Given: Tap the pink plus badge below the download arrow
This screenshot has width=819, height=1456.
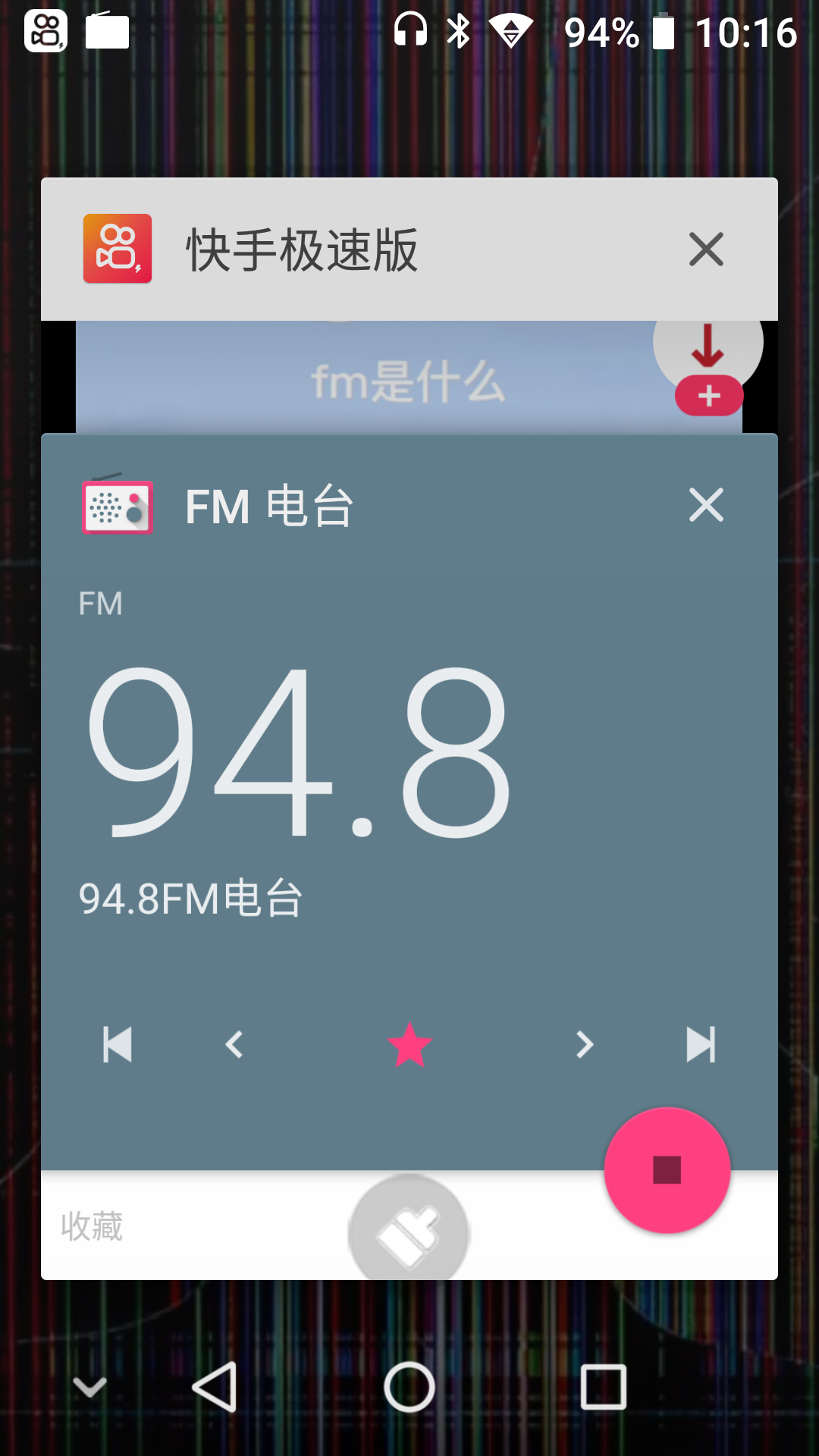Looking at the screenshot, I should 708,396.
